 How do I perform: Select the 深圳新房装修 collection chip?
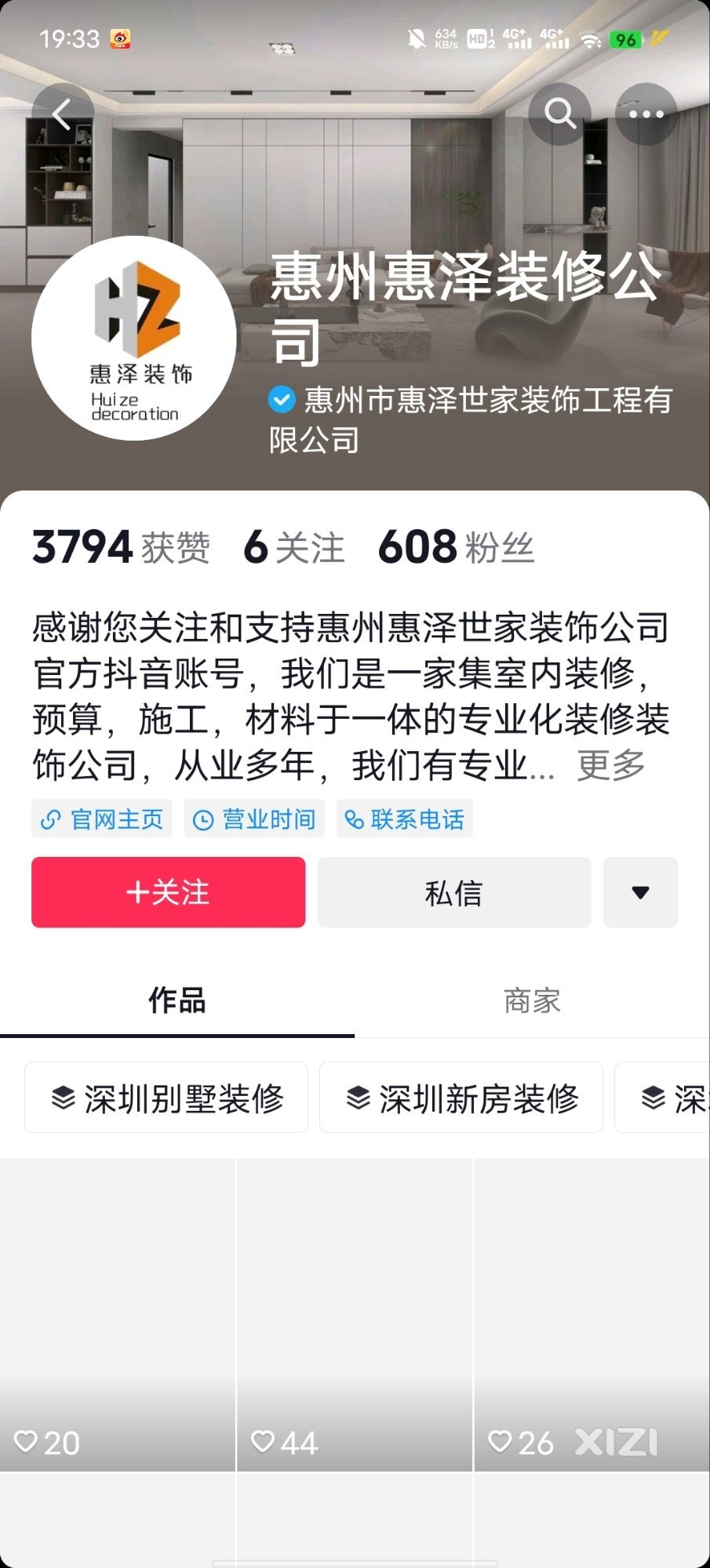click(461, 1098)
